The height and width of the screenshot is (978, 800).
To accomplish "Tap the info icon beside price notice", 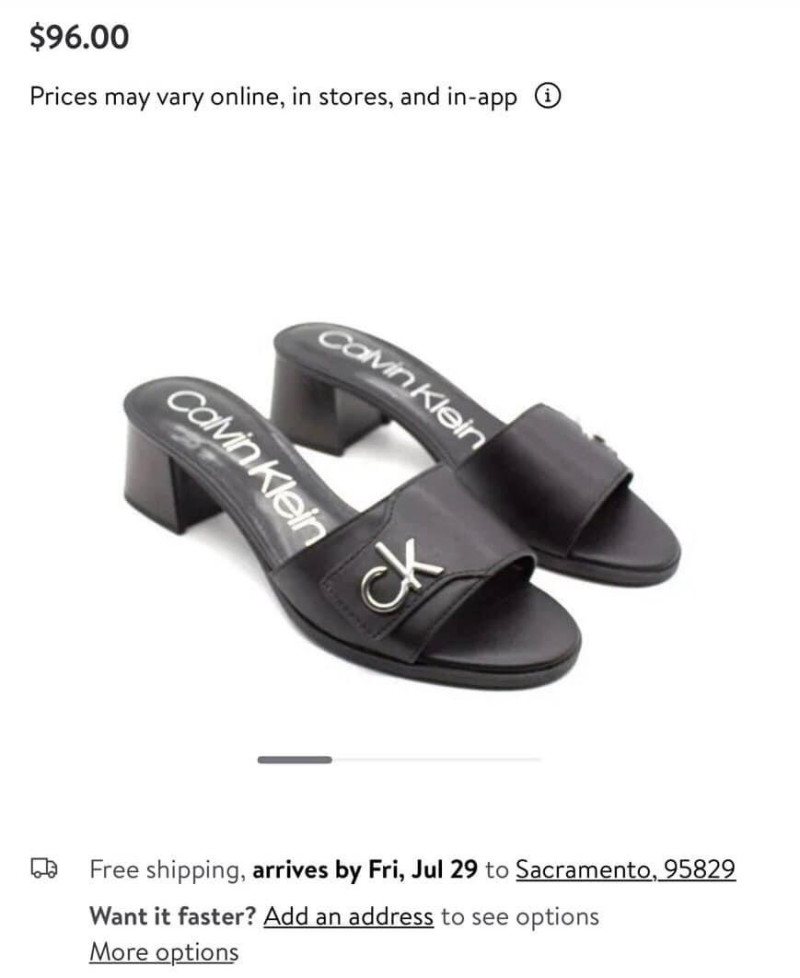I will 548,97.
